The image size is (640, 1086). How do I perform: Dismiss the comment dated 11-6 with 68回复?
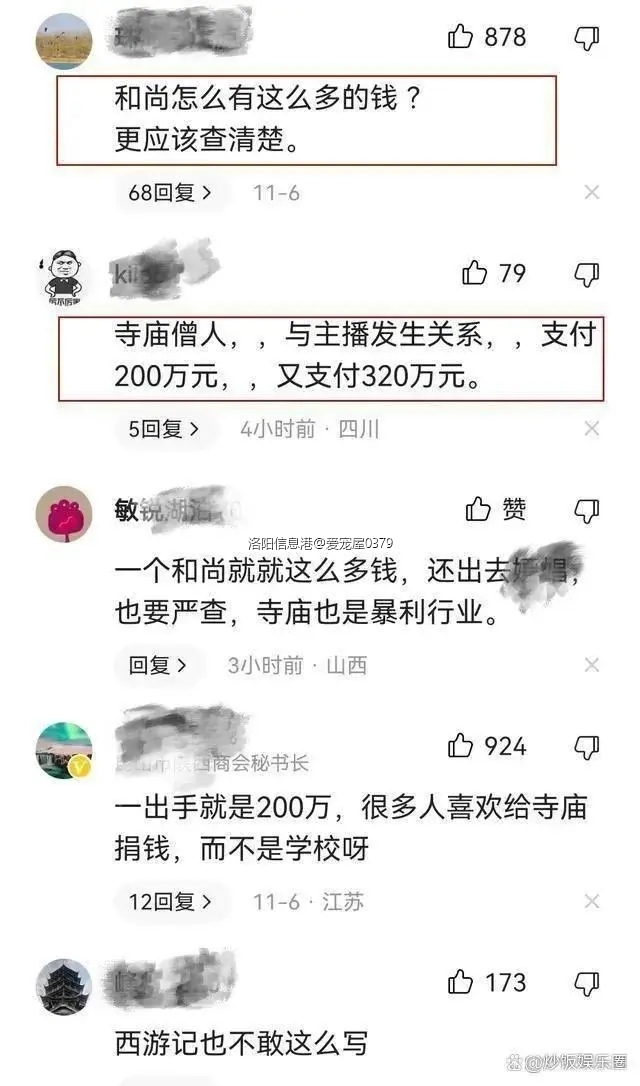click(x=592, y=192)
